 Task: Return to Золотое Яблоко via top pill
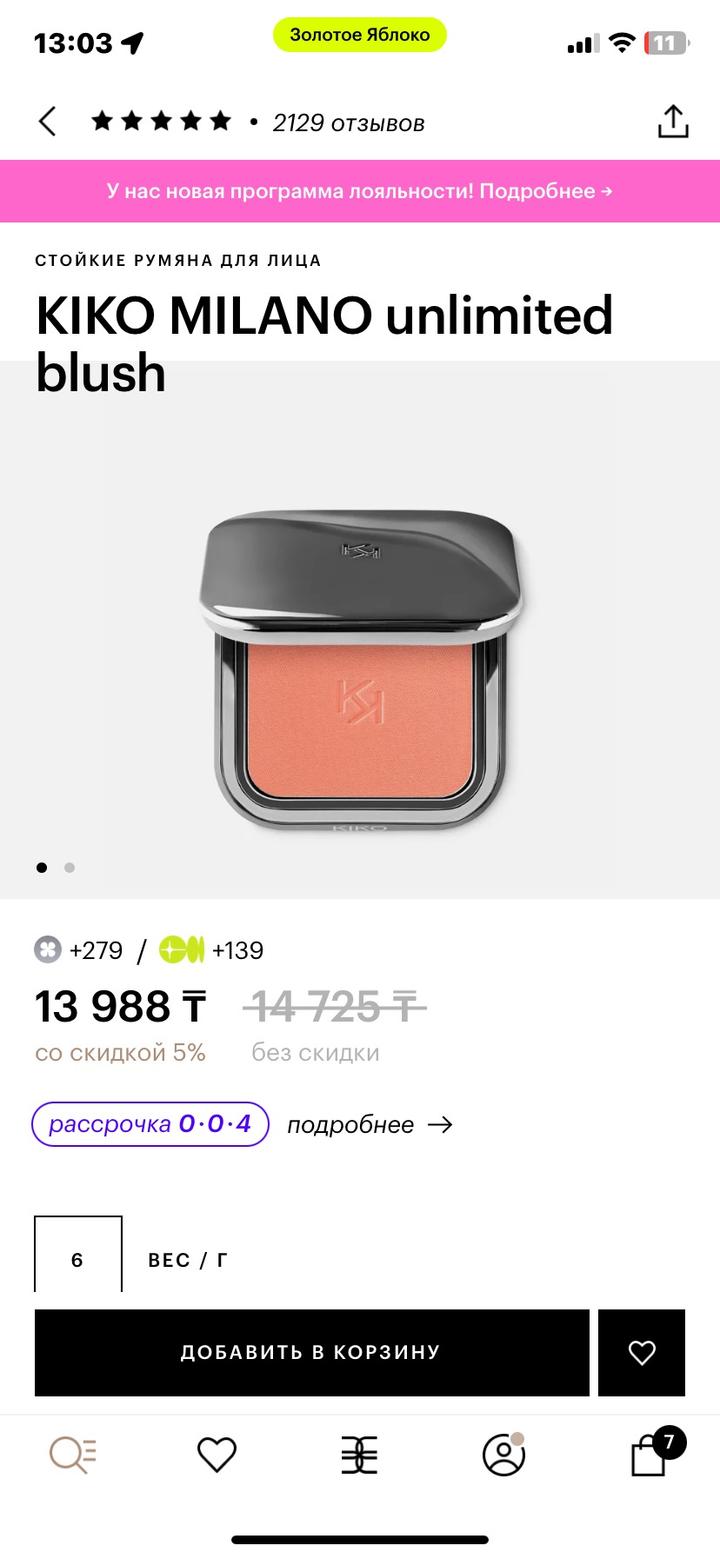point(359,35)
